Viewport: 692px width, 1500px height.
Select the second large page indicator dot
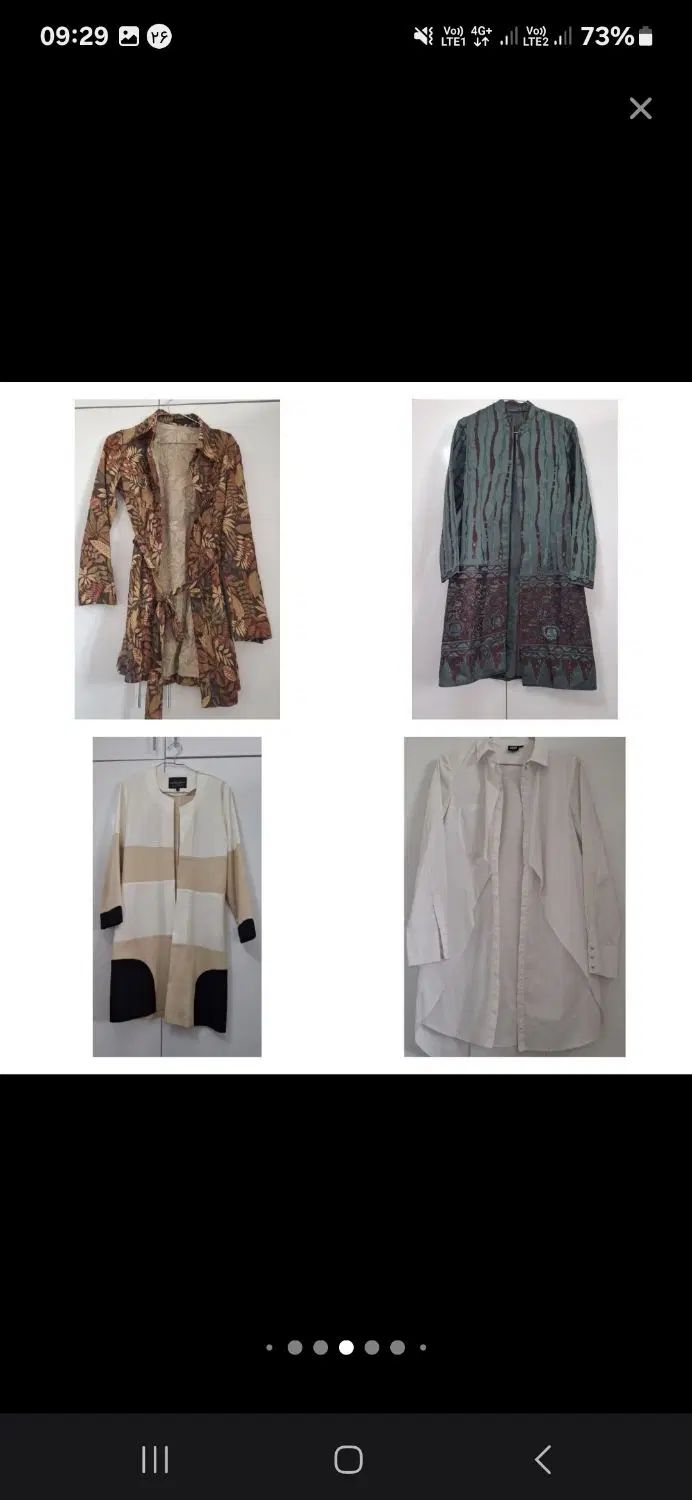pos(320,1347)
